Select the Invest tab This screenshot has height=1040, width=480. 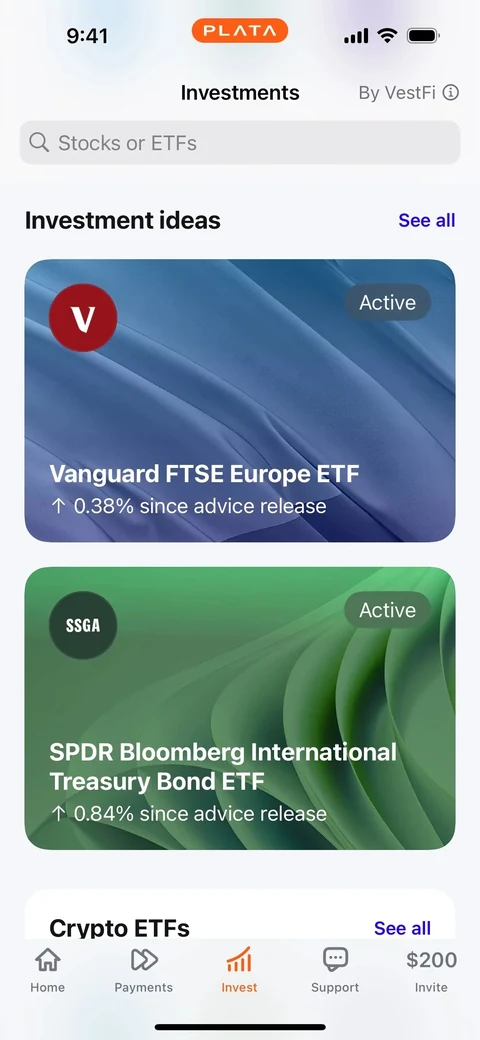point(239,969)
